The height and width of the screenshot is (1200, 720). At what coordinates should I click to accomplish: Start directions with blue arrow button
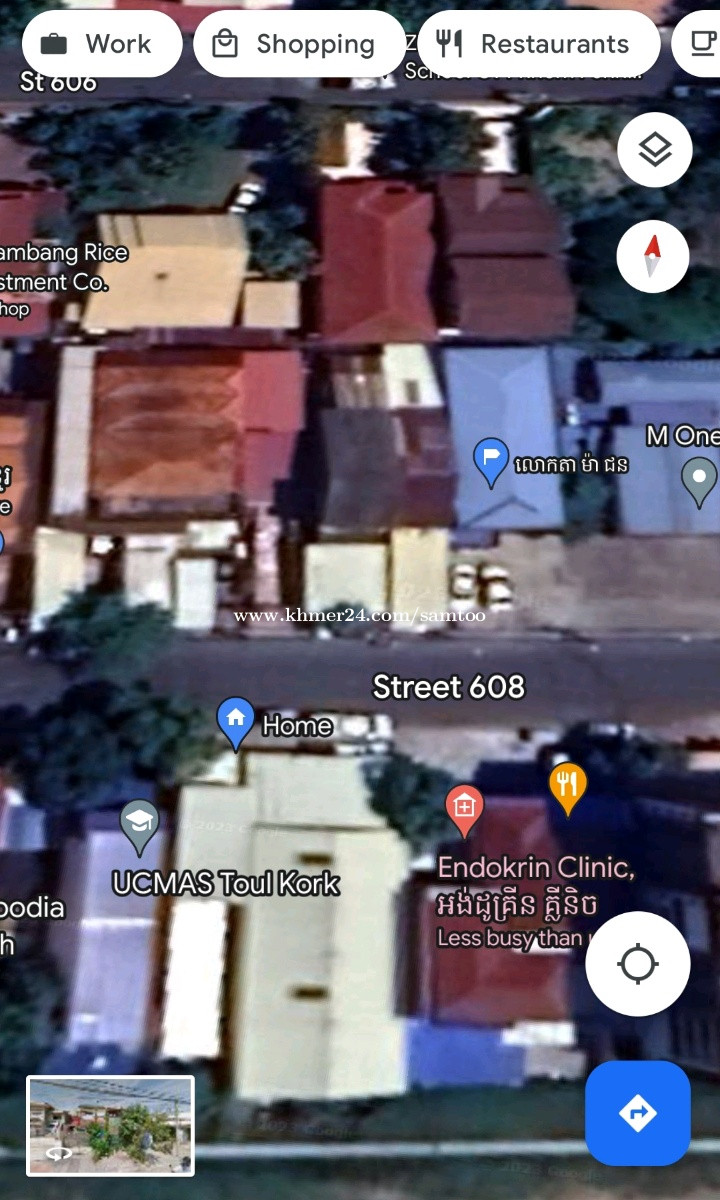[638, 1113]
